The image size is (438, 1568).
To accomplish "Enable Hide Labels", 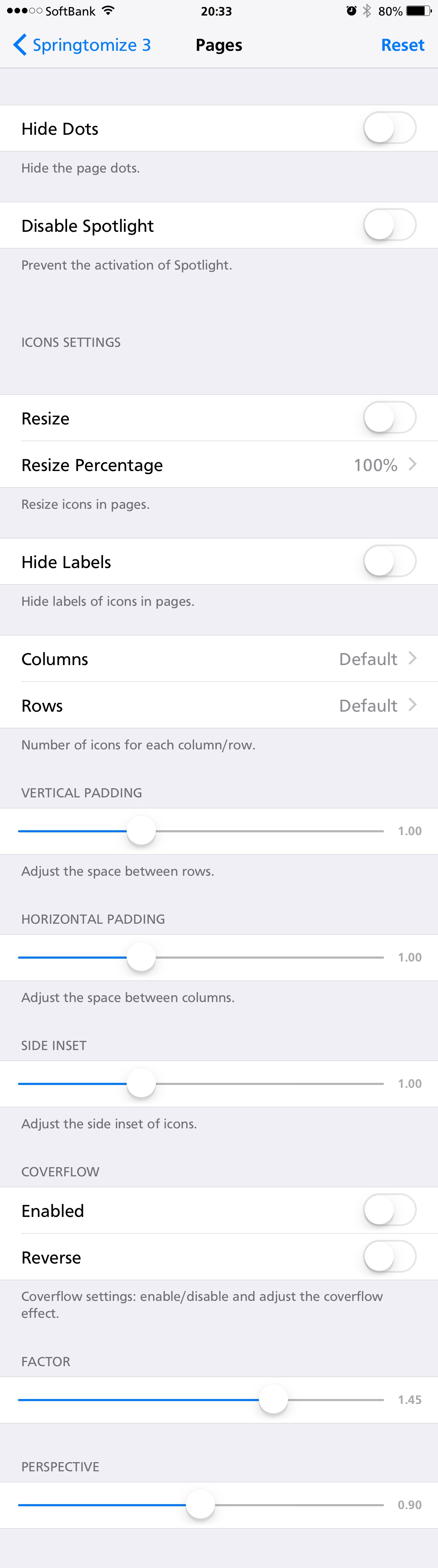I will pos(389,561).
